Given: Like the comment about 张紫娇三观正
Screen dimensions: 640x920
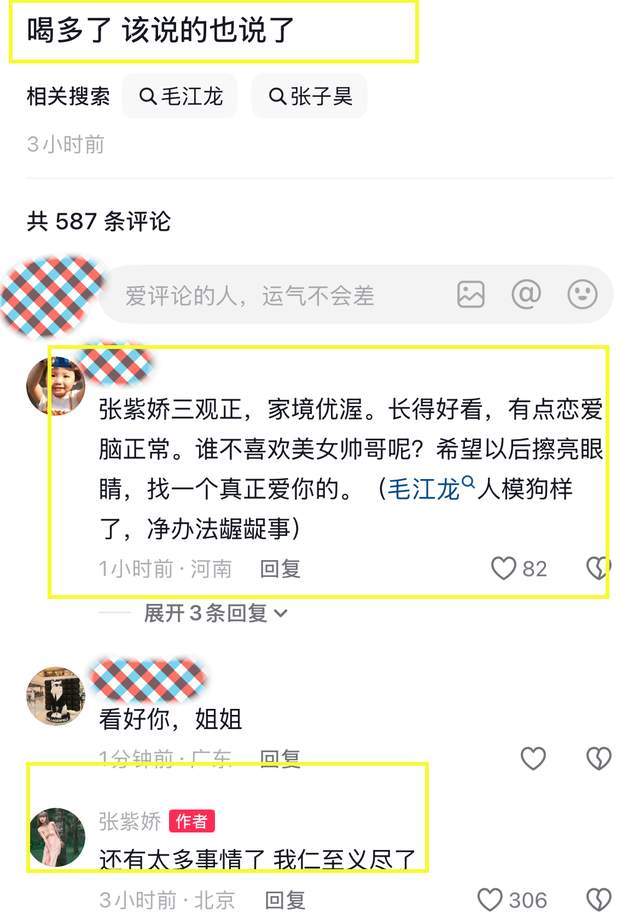Looking at the screenshot, I should (x=504, y=568).
